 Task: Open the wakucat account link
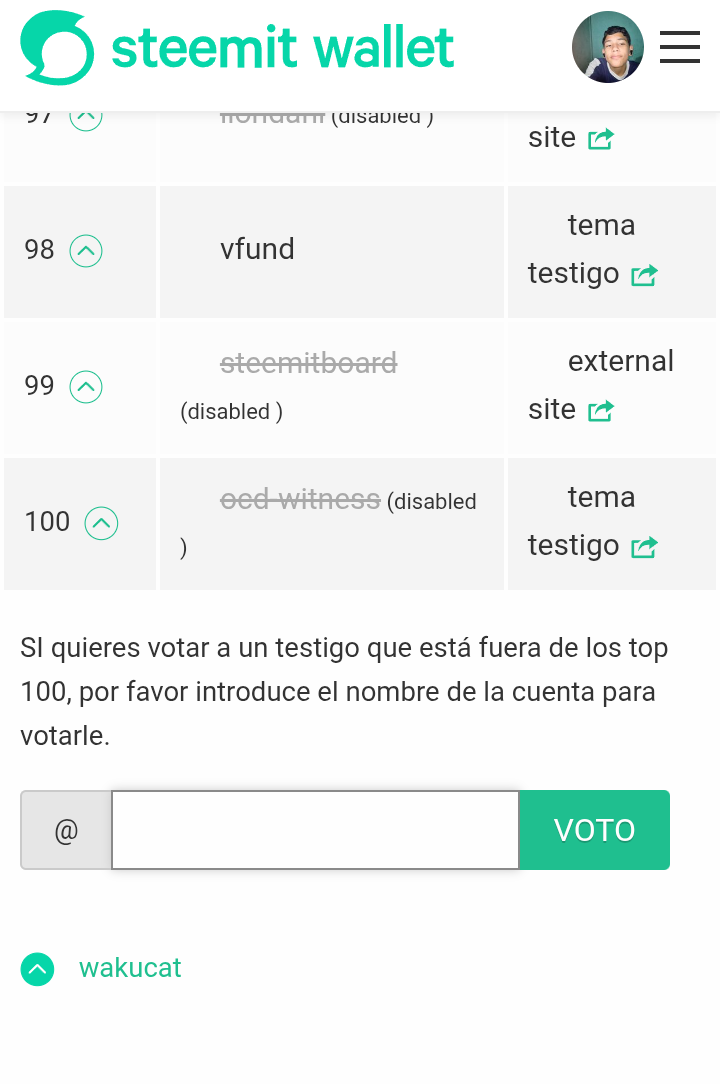(130, 968)
